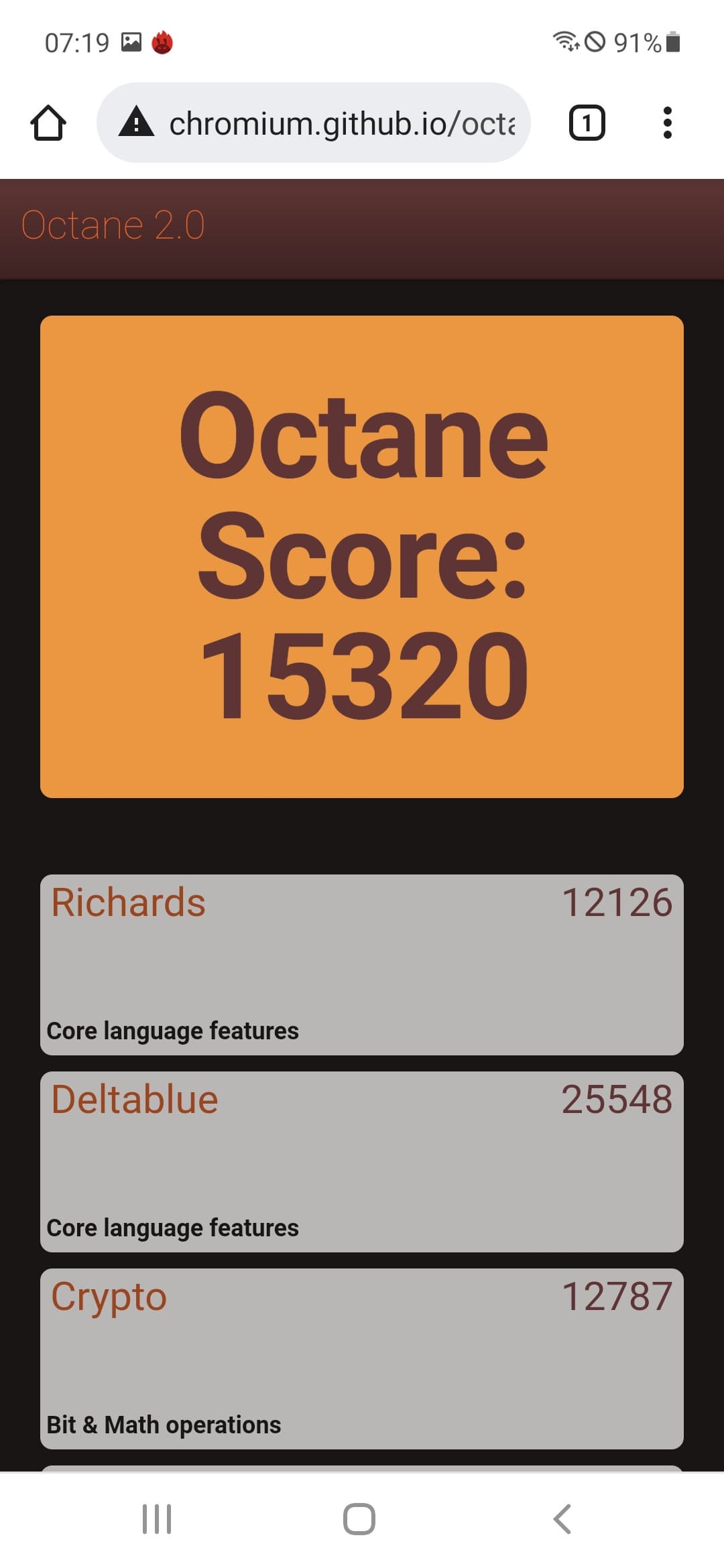This screenshot has width=724, height=1568.
Task: Open the recent apps view
Action: click(x=157, y=1518)
